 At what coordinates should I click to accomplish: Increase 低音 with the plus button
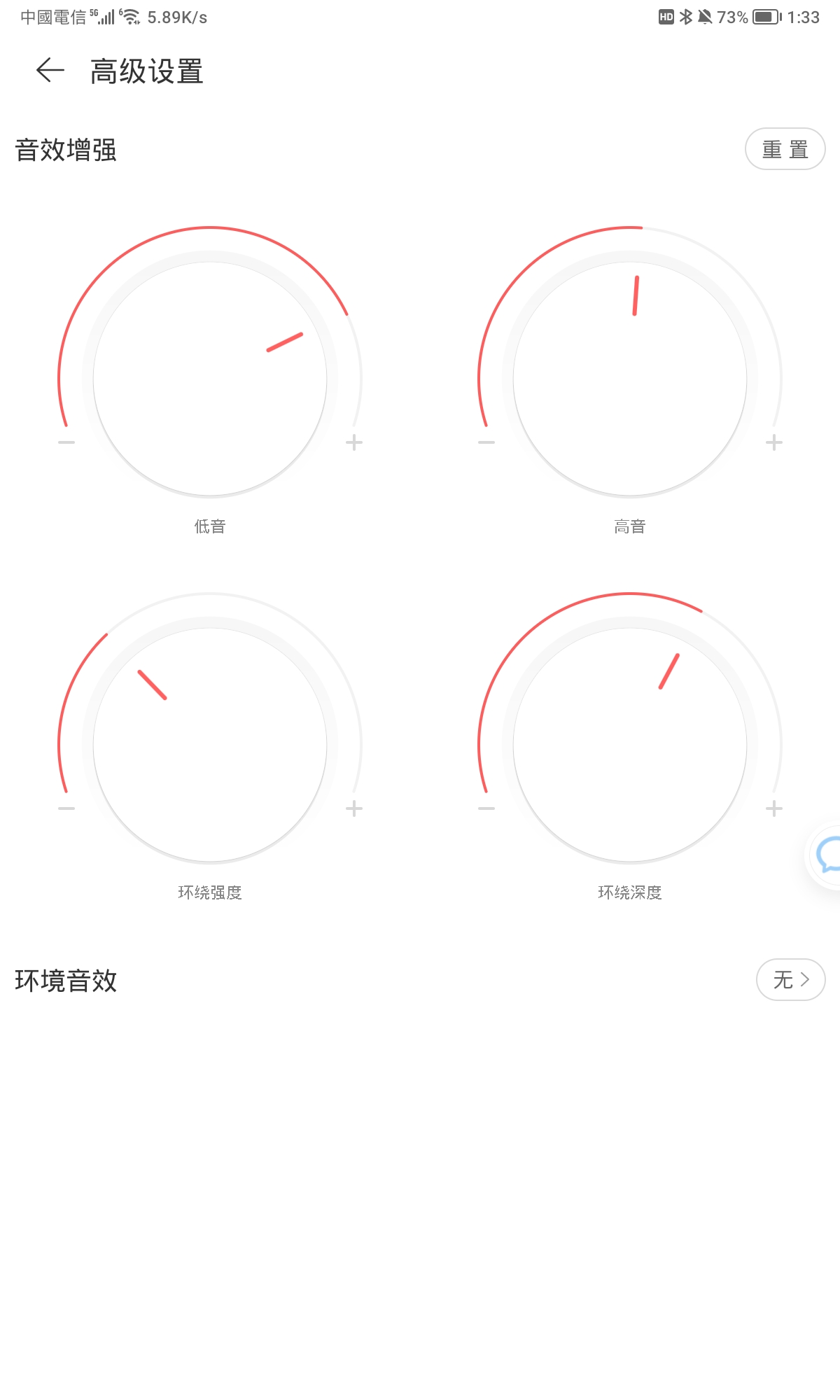(x=354, y=442)
